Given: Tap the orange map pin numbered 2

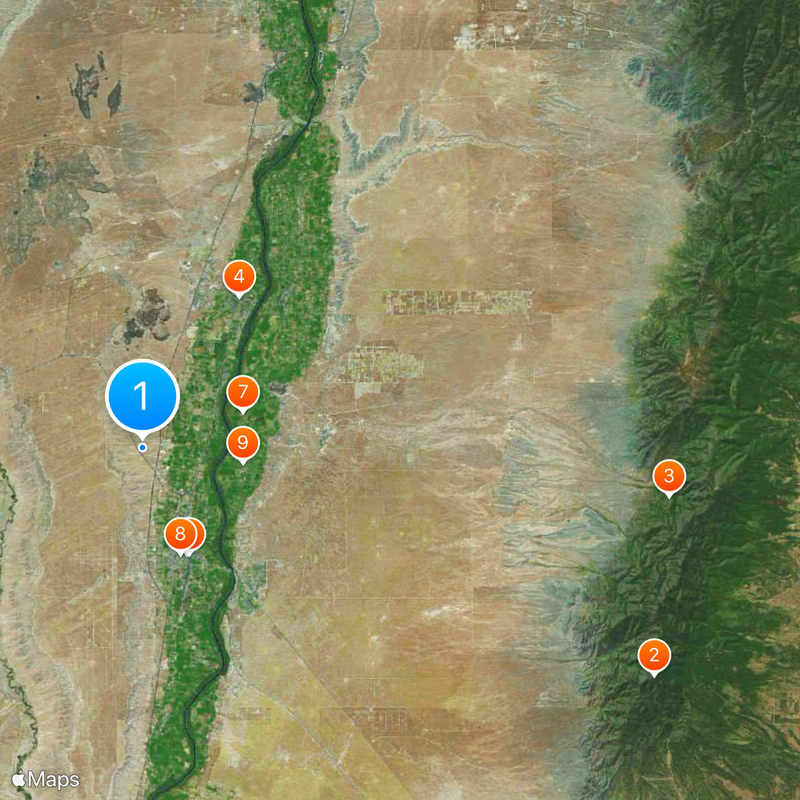Looking at the screenshot, I should point(654,656).
